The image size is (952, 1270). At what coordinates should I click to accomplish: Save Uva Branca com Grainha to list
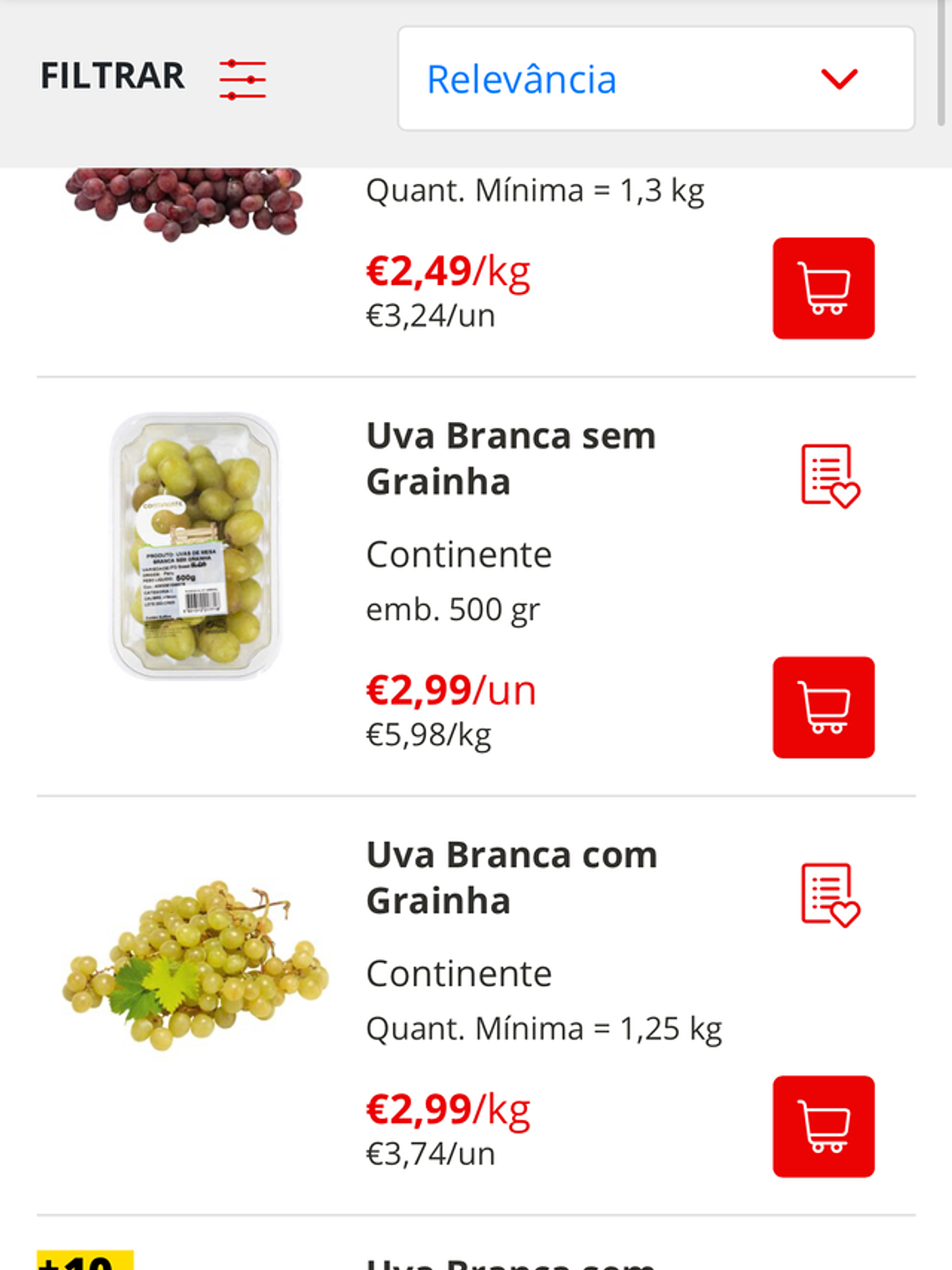click(829, 895)
